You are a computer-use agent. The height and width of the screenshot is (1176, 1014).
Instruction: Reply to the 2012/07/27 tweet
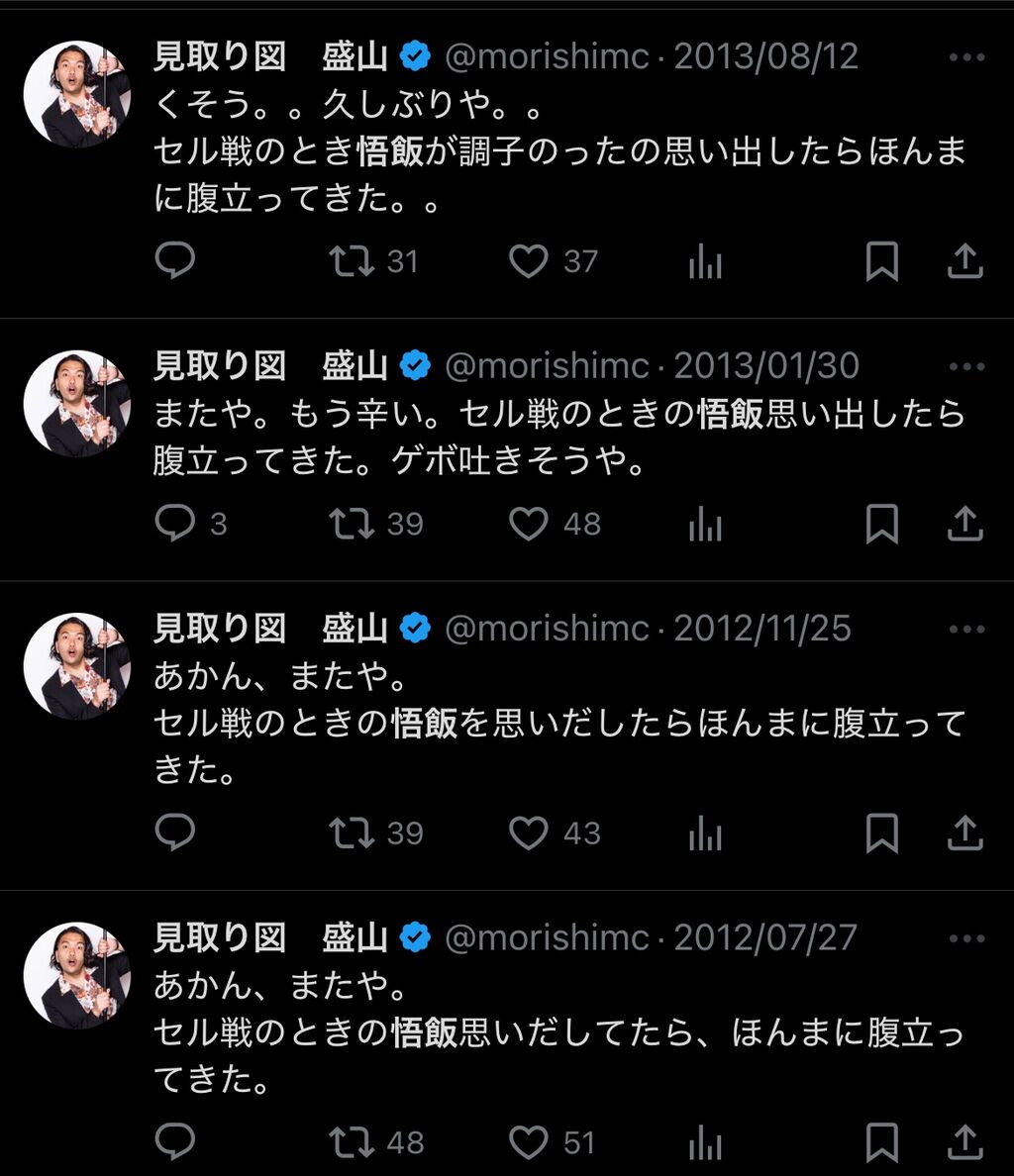[x=174, y=1142]
